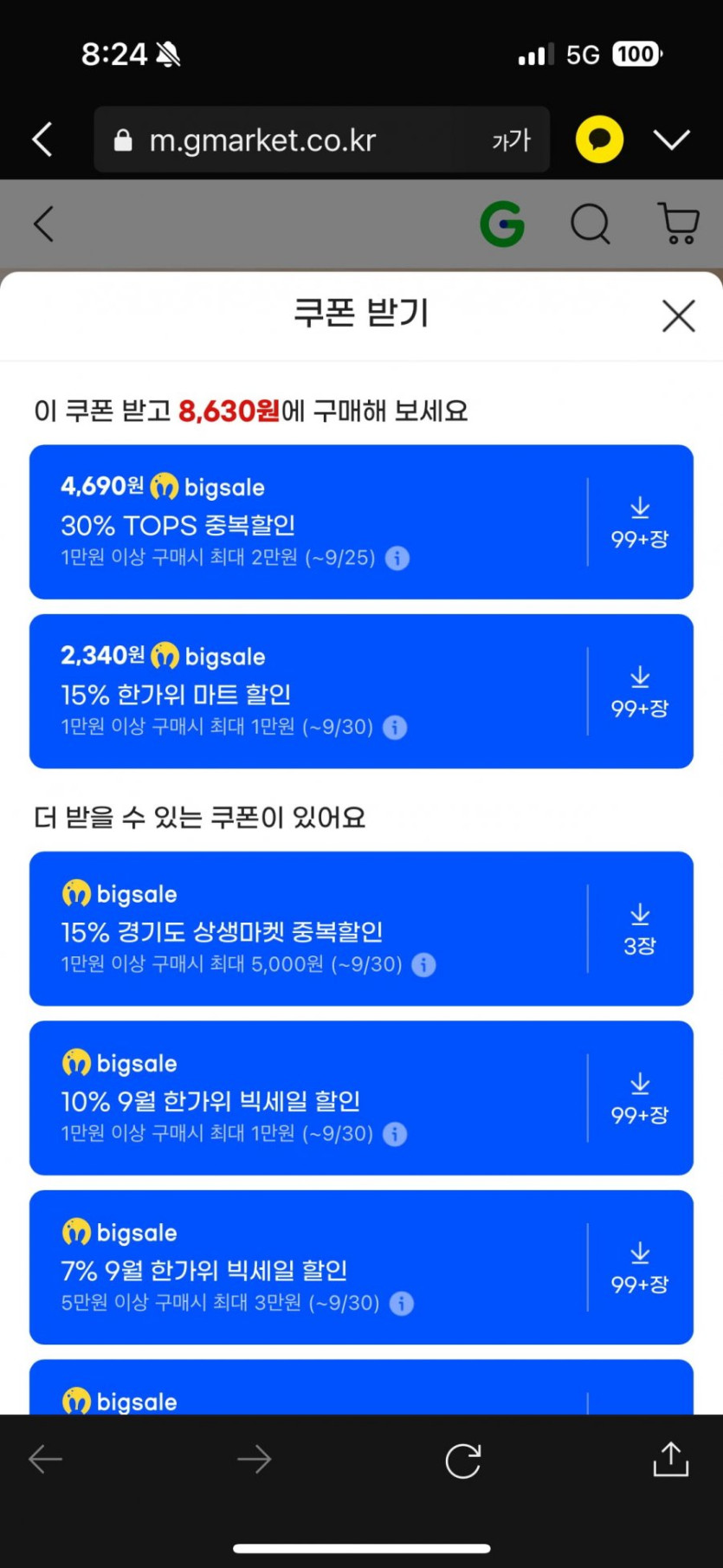This screenshot has width=723, height=1568.
Task: Reload the page in the browser toolbar
Action: (462, 1461)
